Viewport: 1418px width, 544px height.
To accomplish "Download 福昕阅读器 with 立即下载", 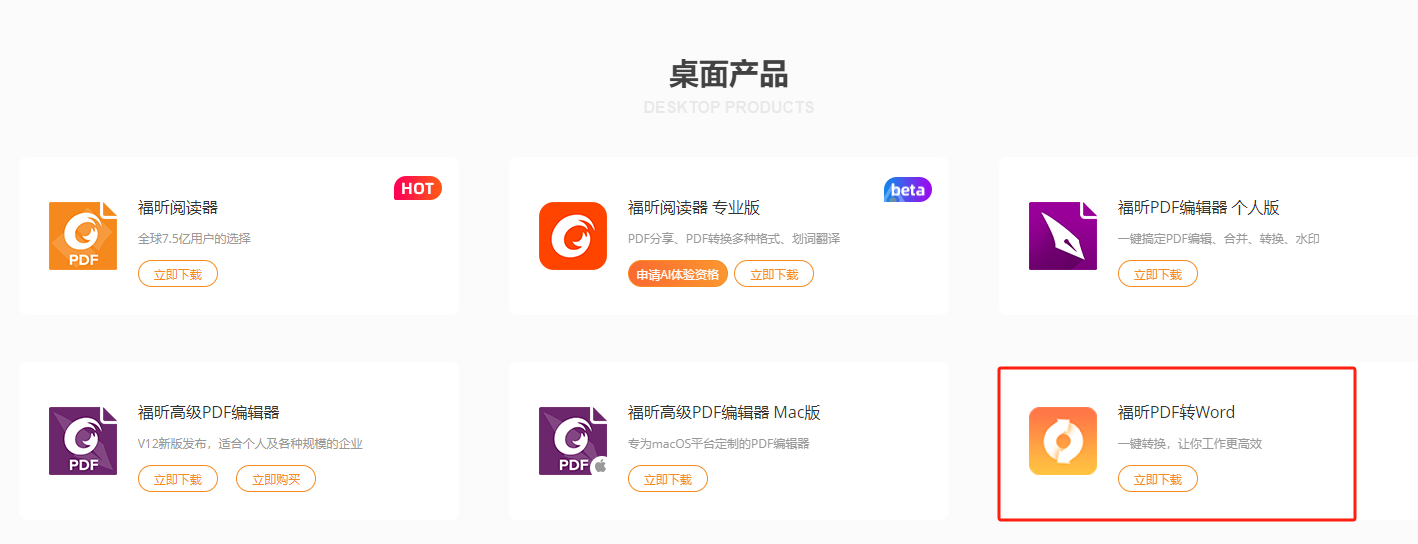I will tap(177, 274).
